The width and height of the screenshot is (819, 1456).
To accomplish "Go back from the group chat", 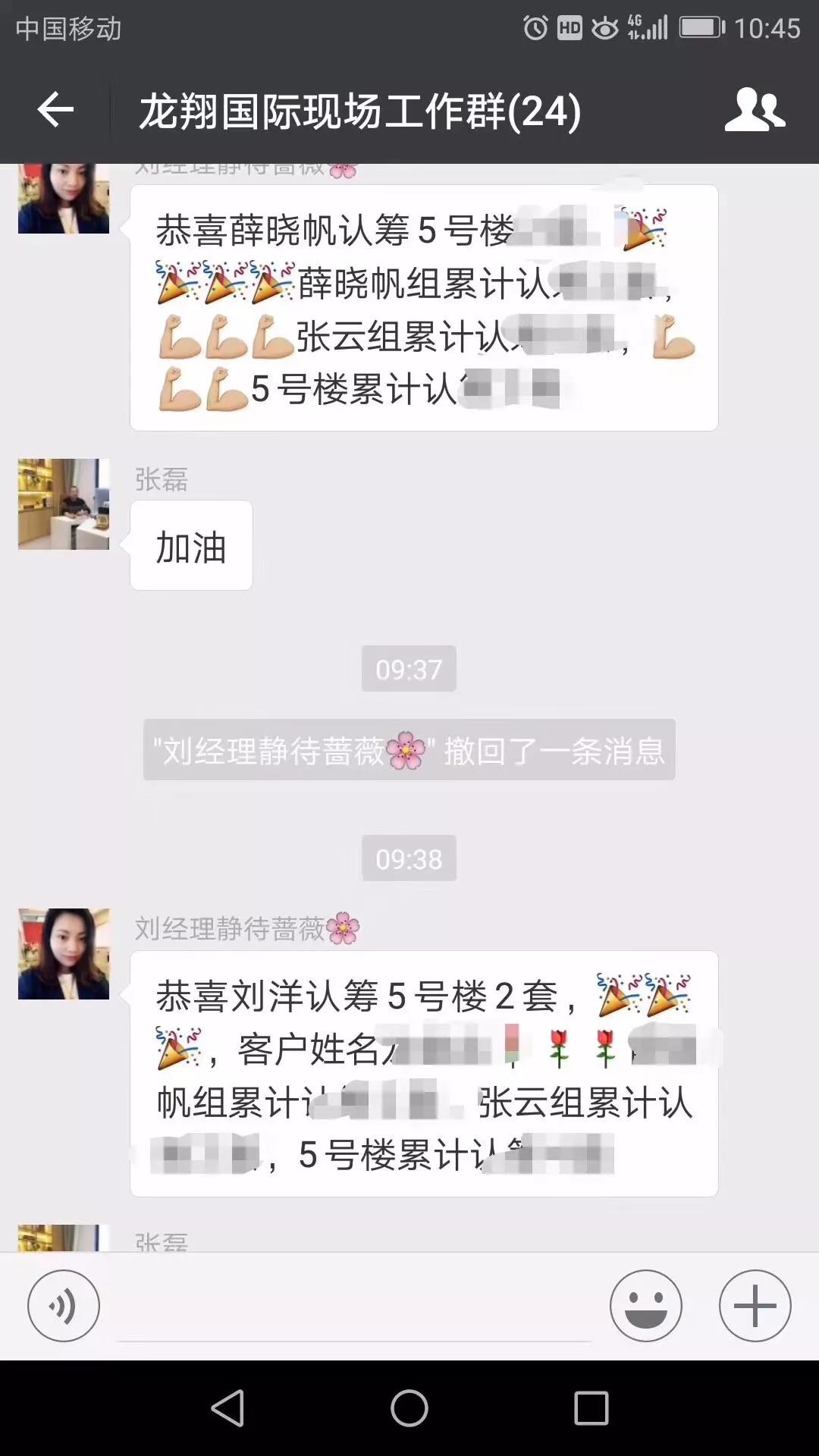I will [55, 111].
